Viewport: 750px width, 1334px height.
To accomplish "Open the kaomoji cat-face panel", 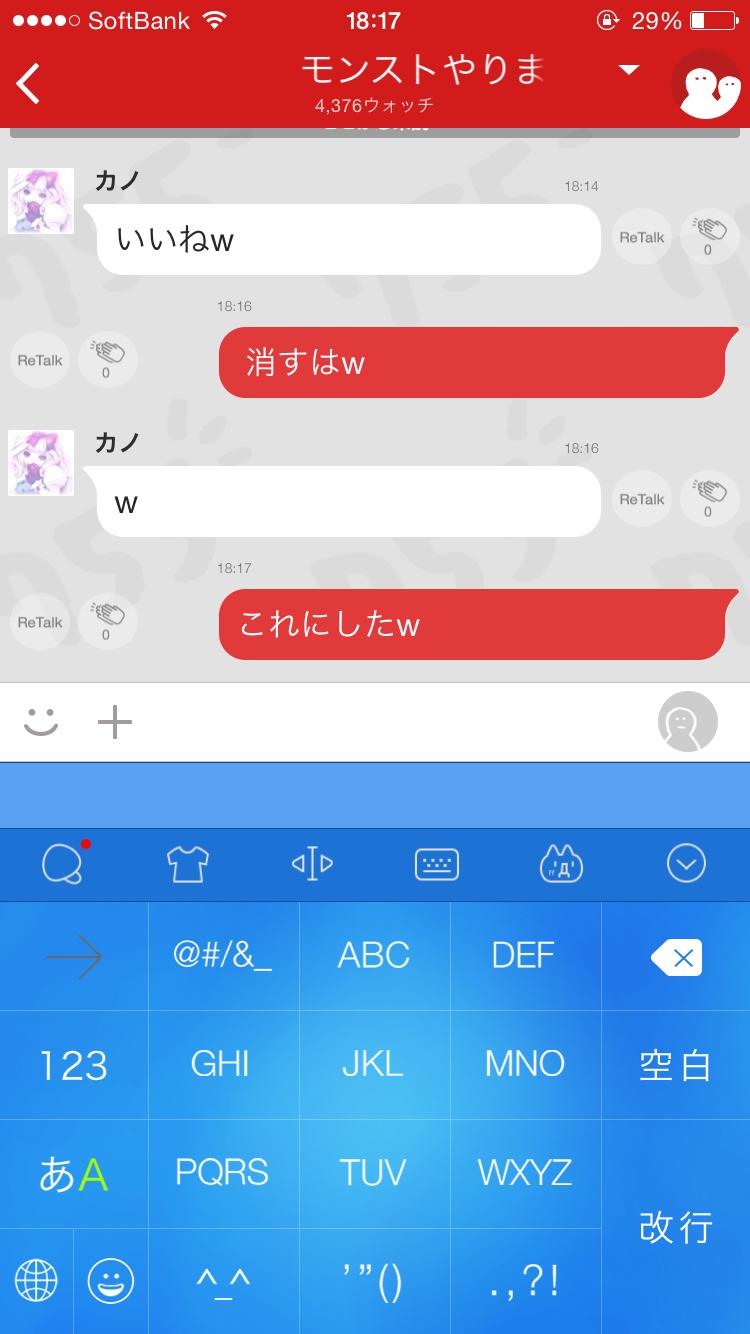I will click(x=561, y=863).
